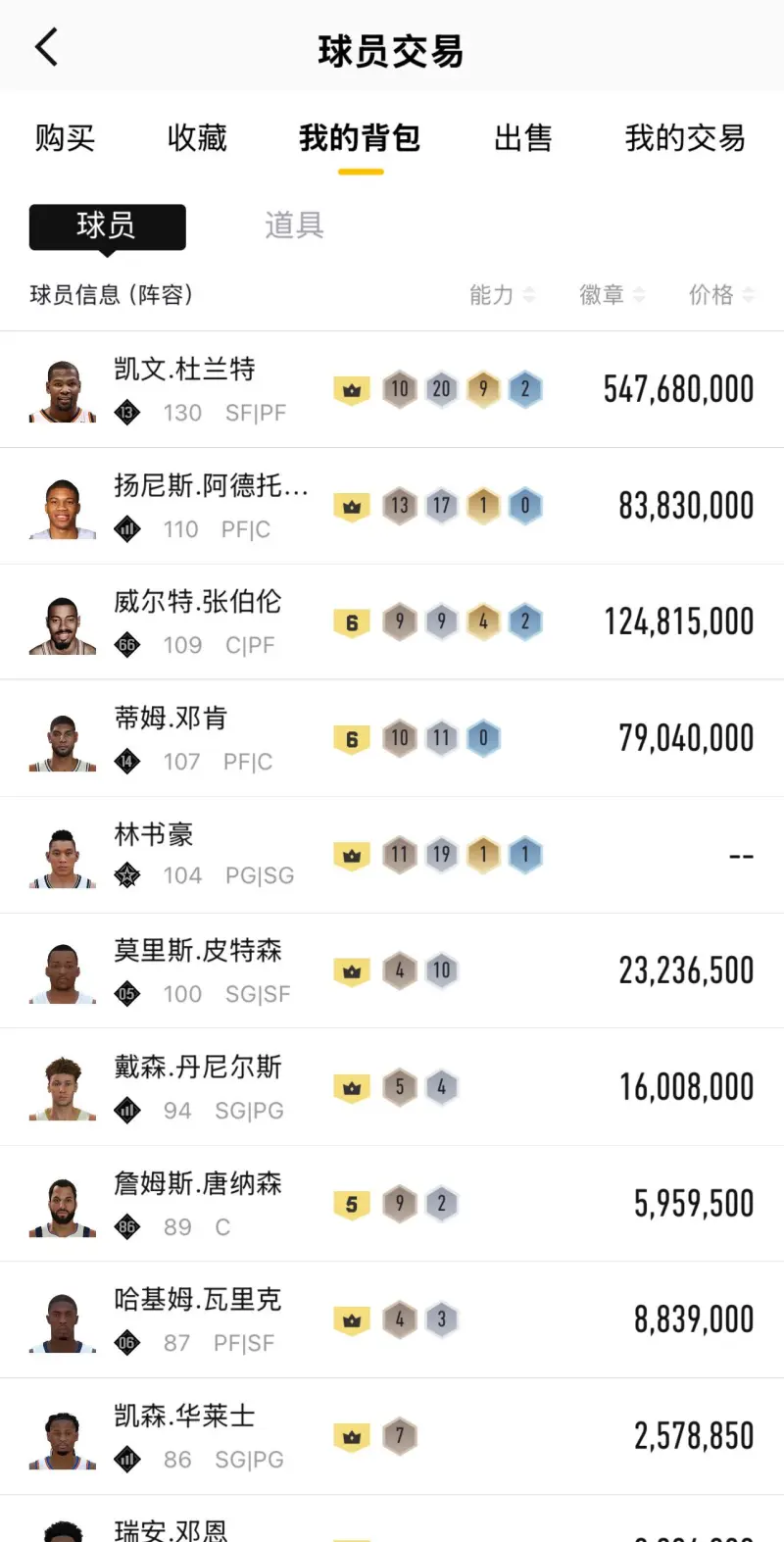Image resolution: width=784 pixels, height=1542 pixels.
Task: Sort players by 徽章
Action: (x=612, y=294)
